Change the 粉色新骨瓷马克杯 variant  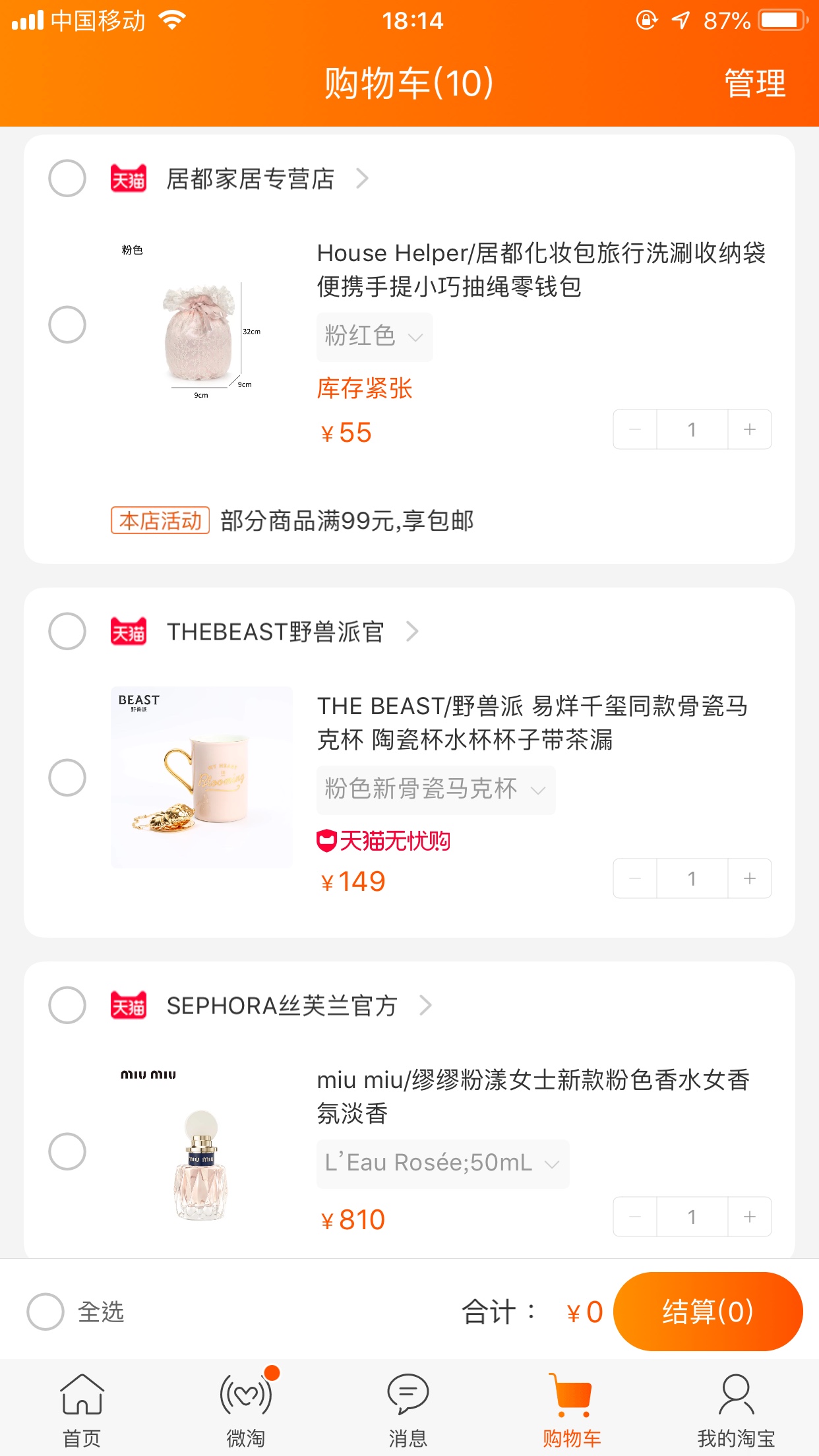[x=435, y=789]
